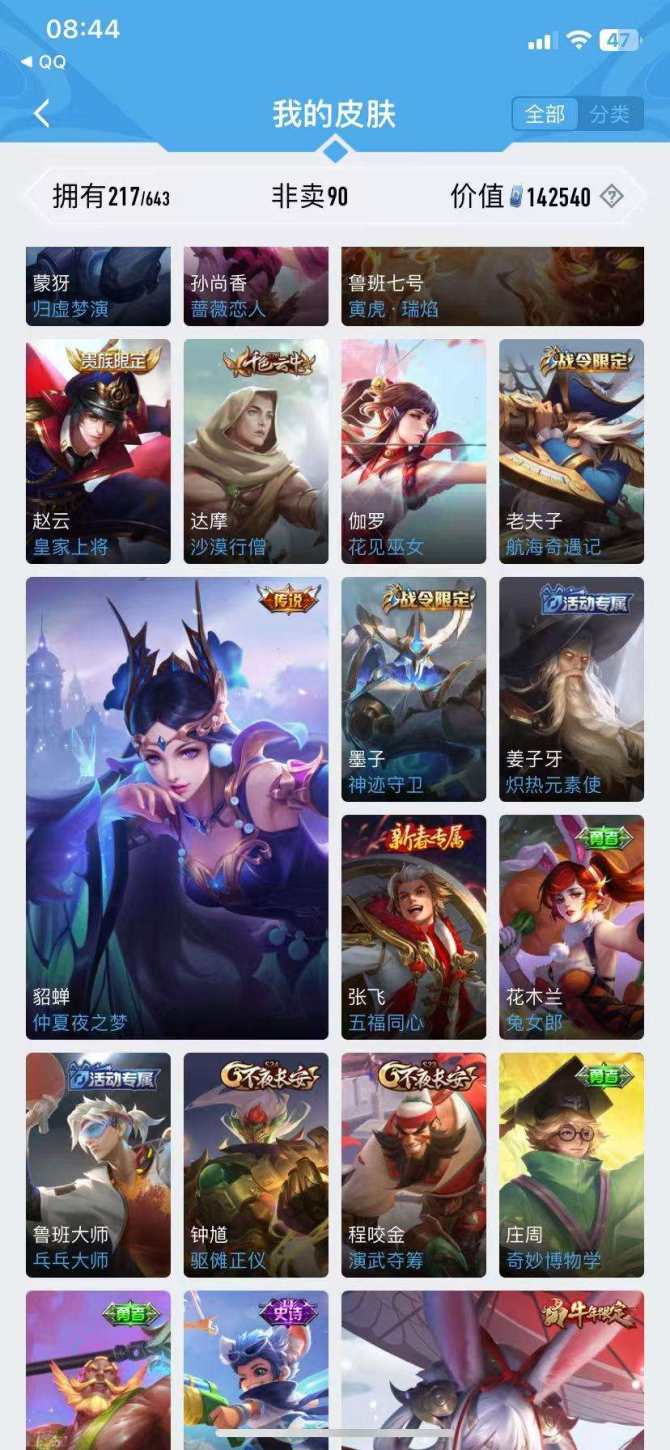Image resolution: width=670 pixels, height=1450 pixels.
Task: Select 姜子牙 炽热元素使 skin tile
Action: tap(571, 689)
